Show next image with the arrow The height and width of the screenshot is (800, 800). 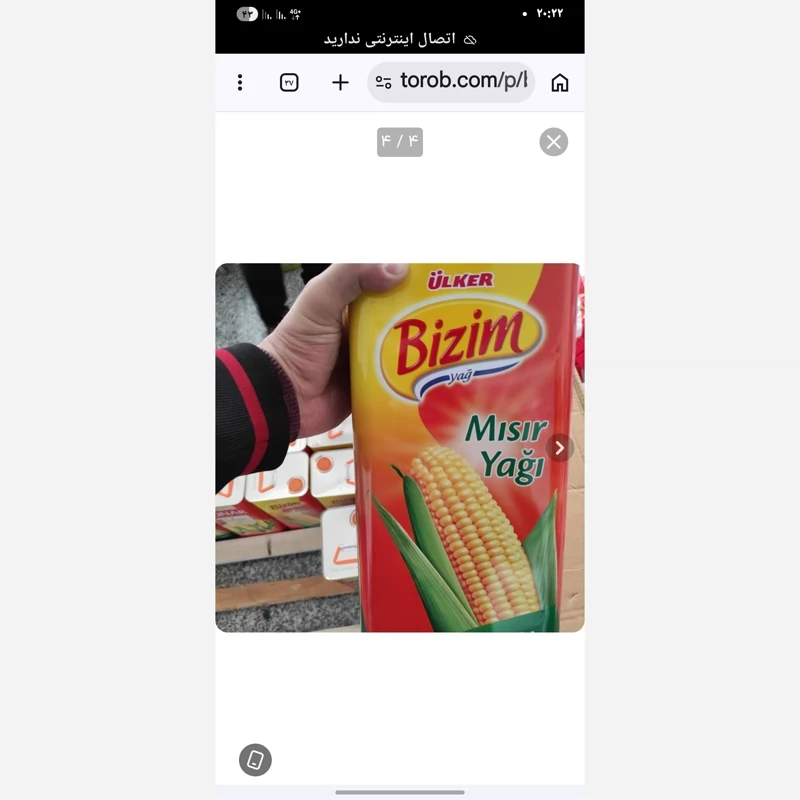pos(559,448)
